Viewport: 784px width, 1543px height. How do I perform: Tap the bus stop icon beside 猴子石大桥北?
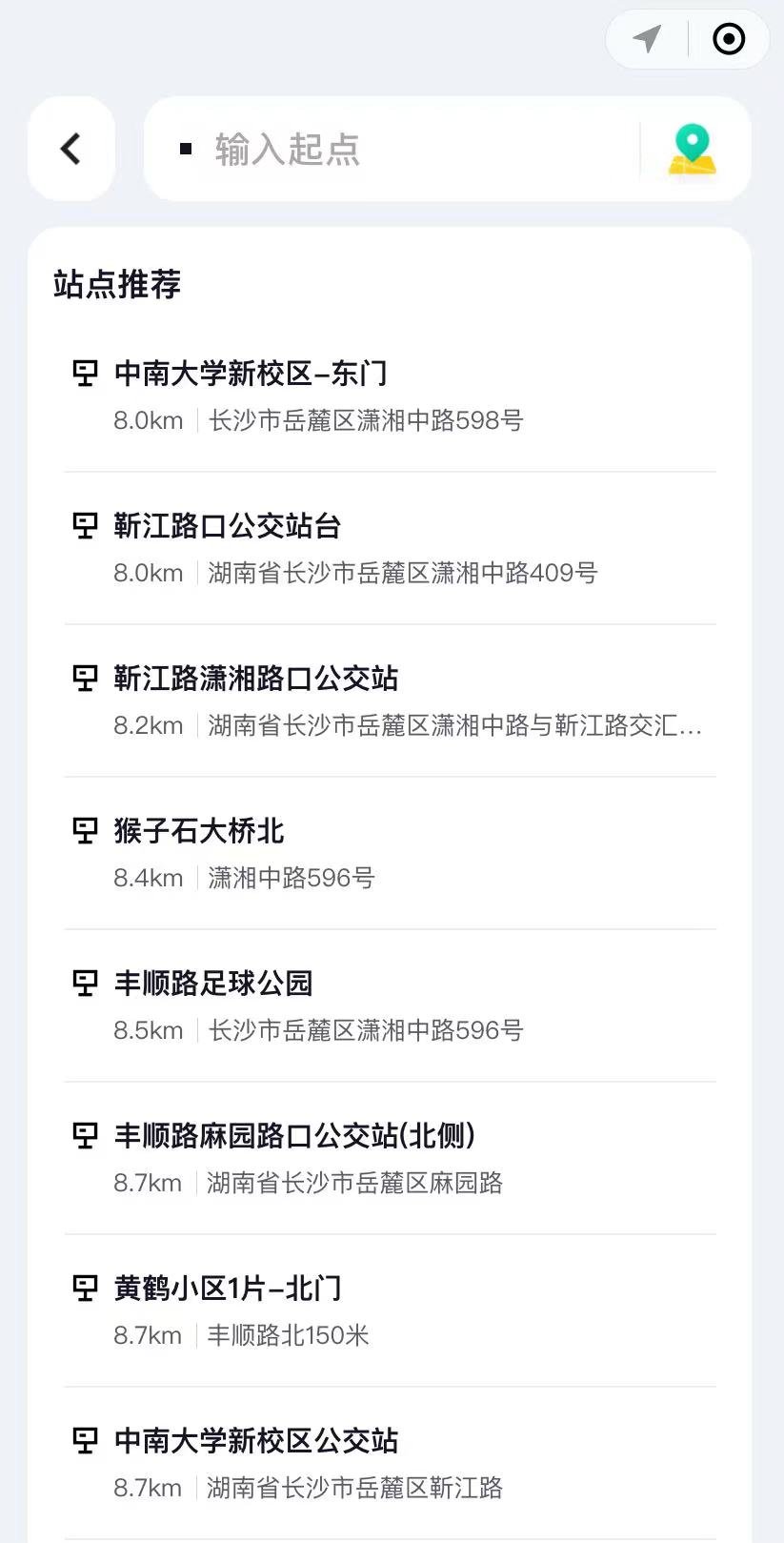pyautogui.click(x=85, y=830)
